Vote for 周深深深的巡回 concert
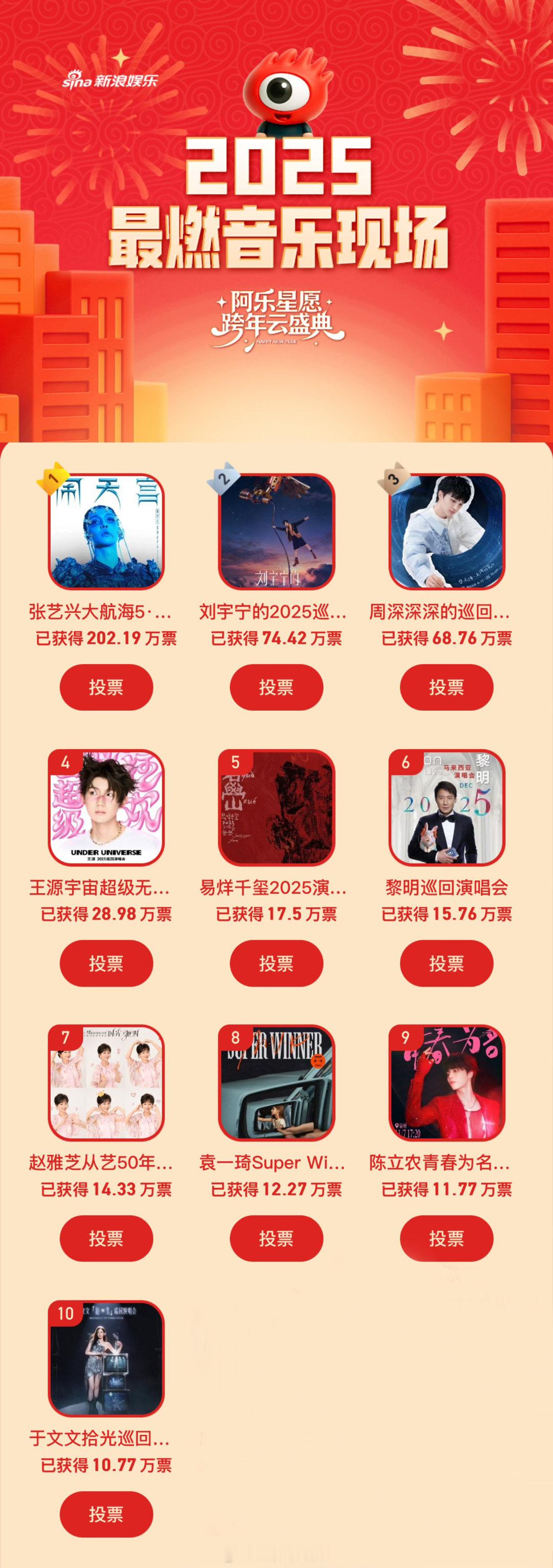This screenshot has height=1568, width=553. 447,687
